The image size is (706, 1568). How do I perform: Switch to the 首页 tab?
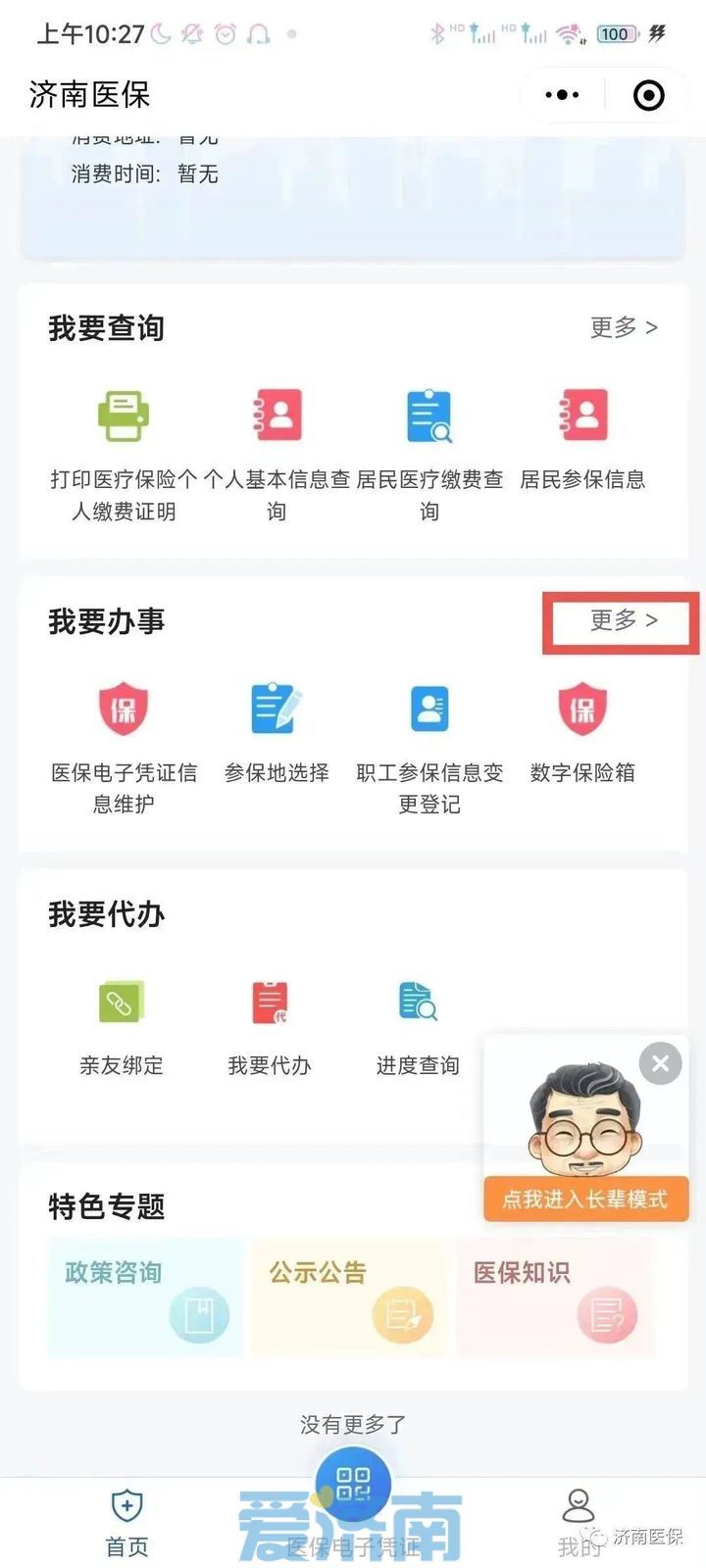[x=126, y=1524]
